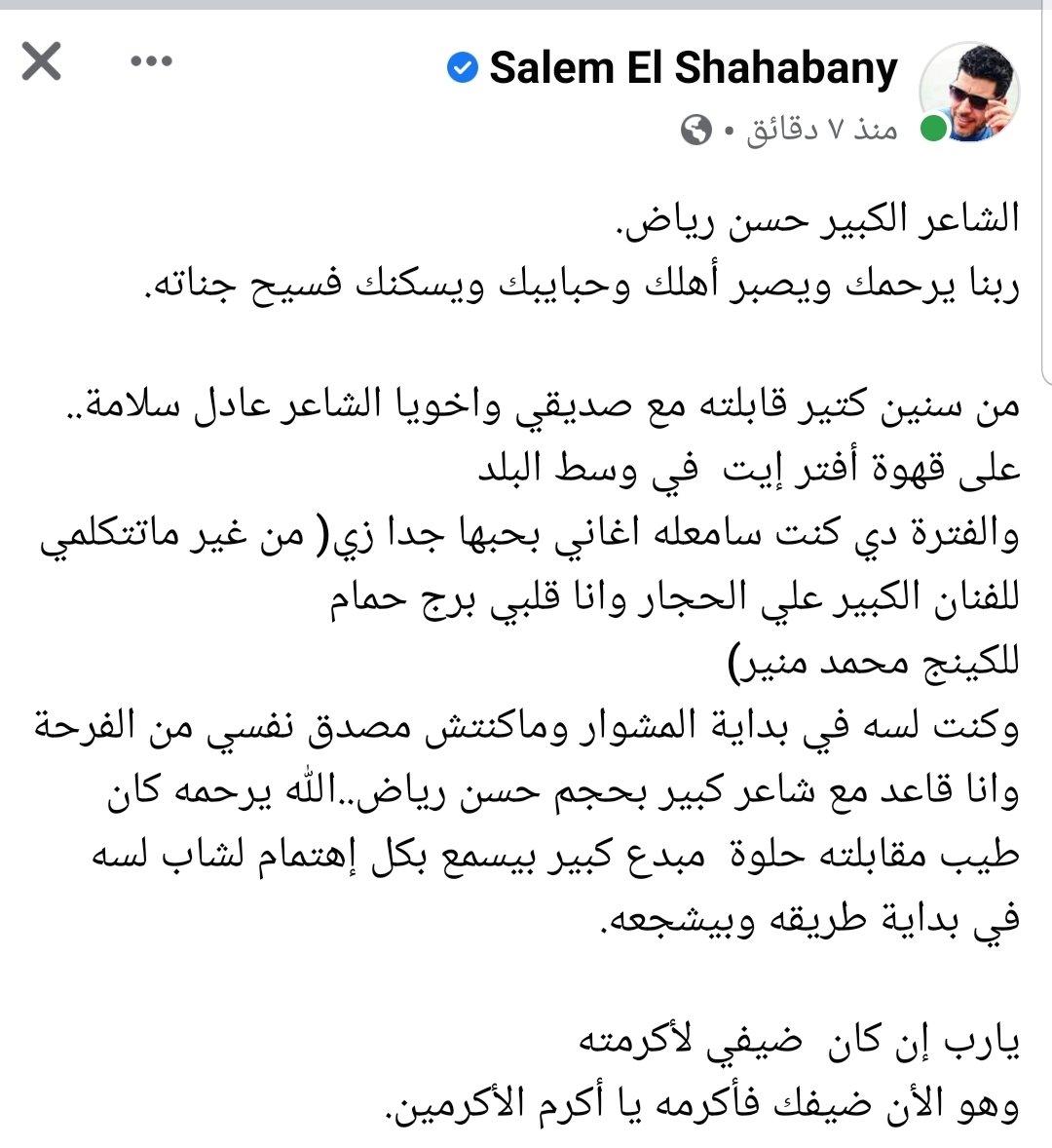Open the post timestamp link
This screenshot has height=1148, width=1052.
[822, 129]
